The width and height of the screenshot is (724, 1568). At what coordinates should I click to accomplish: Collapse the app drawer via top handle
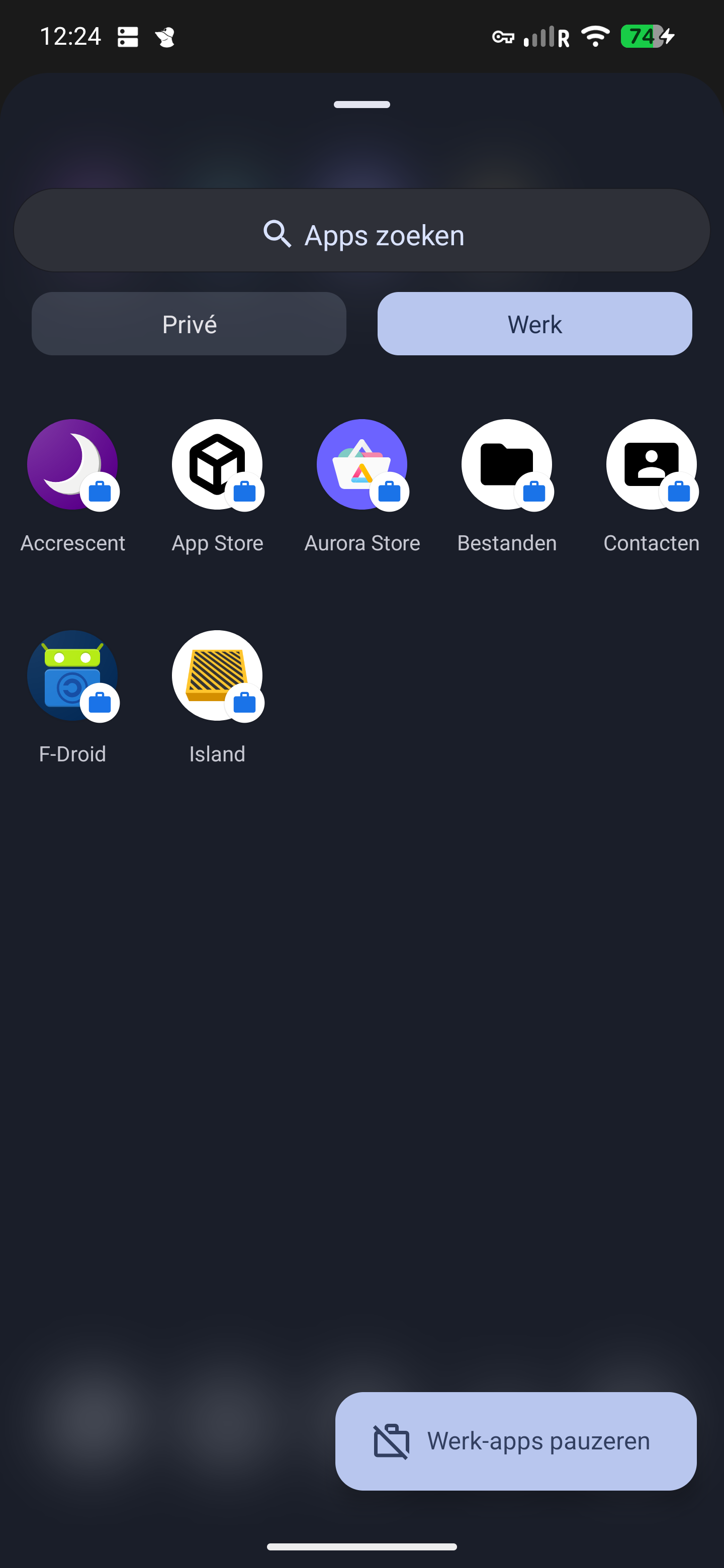coord(361,104)
